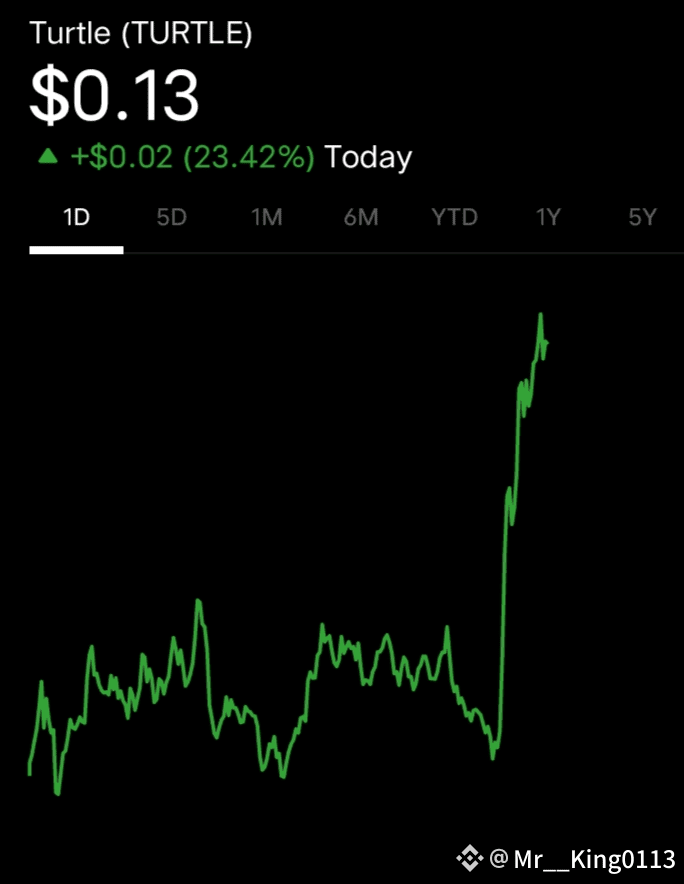The width and height of the screenshot is (684, 884).
Task: View the YTD chart
Action: tap(454, 217)
